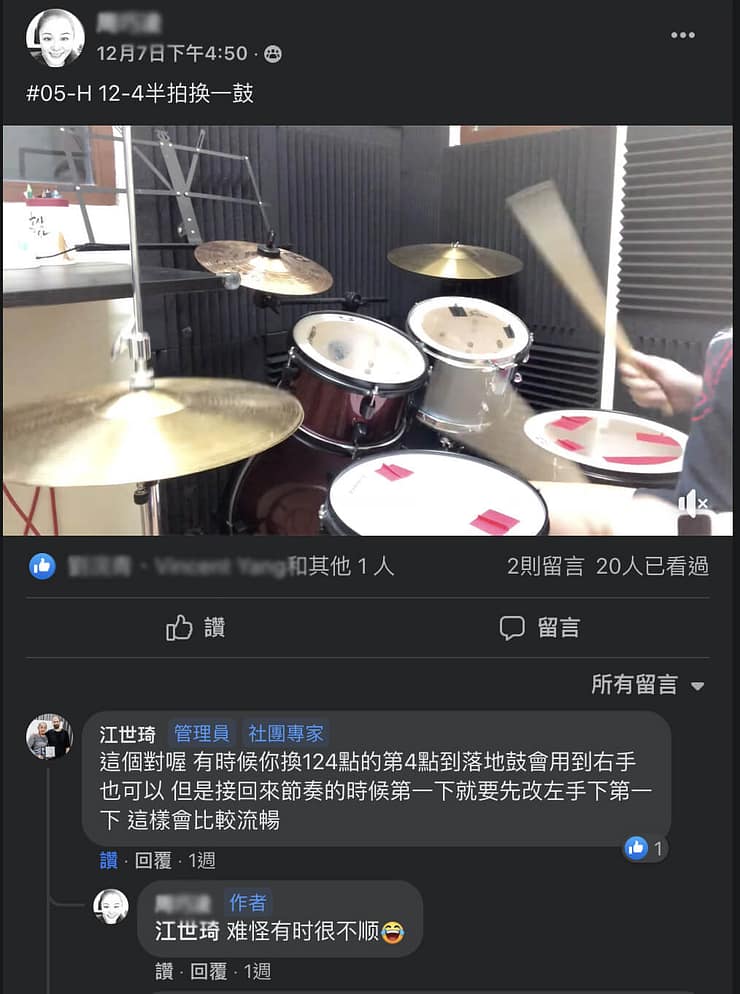
Task: Like 江世琦's comment
Action: coord(108,860)
